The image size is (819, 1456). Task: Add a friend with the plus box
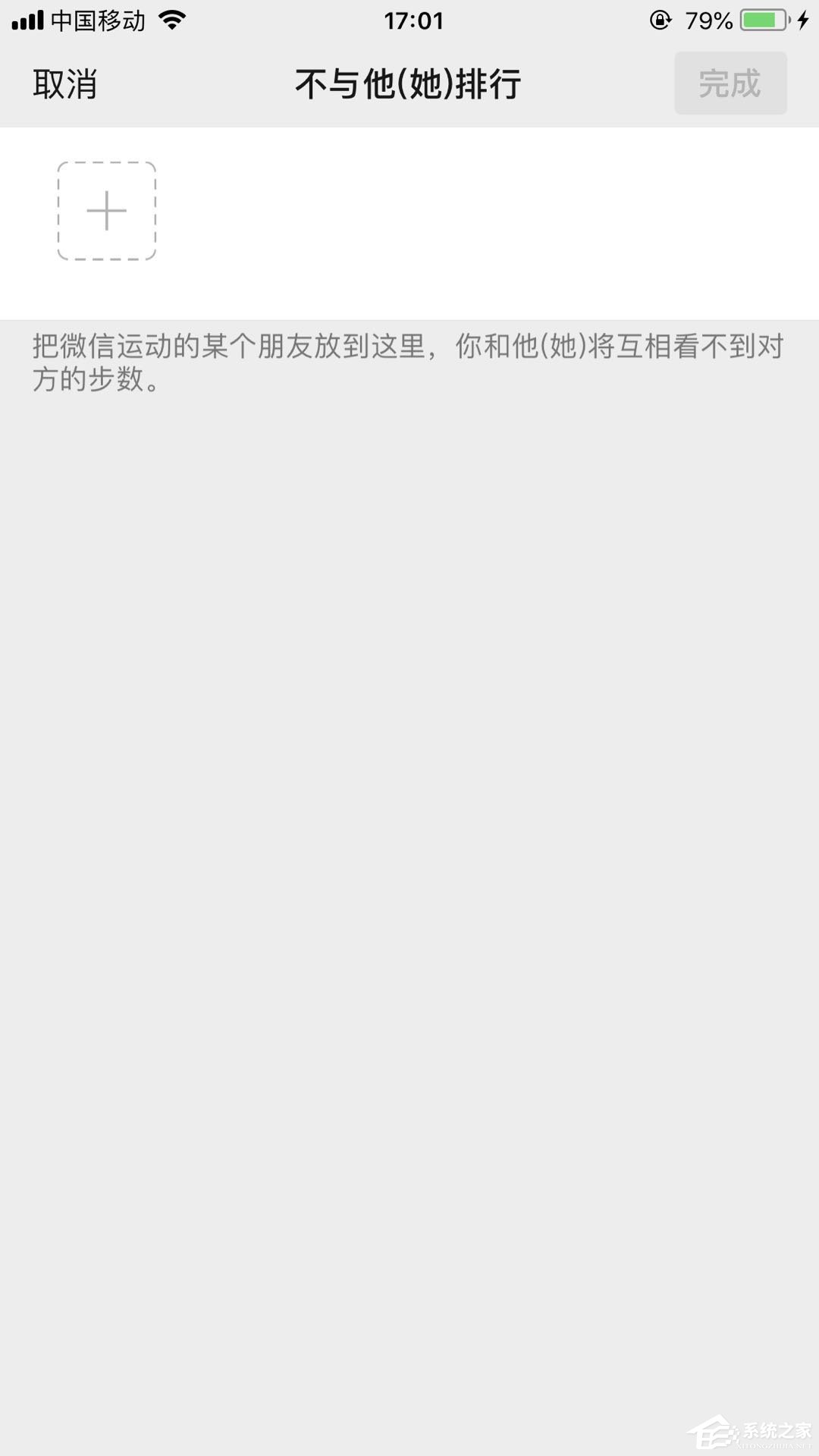pos(107,211)
